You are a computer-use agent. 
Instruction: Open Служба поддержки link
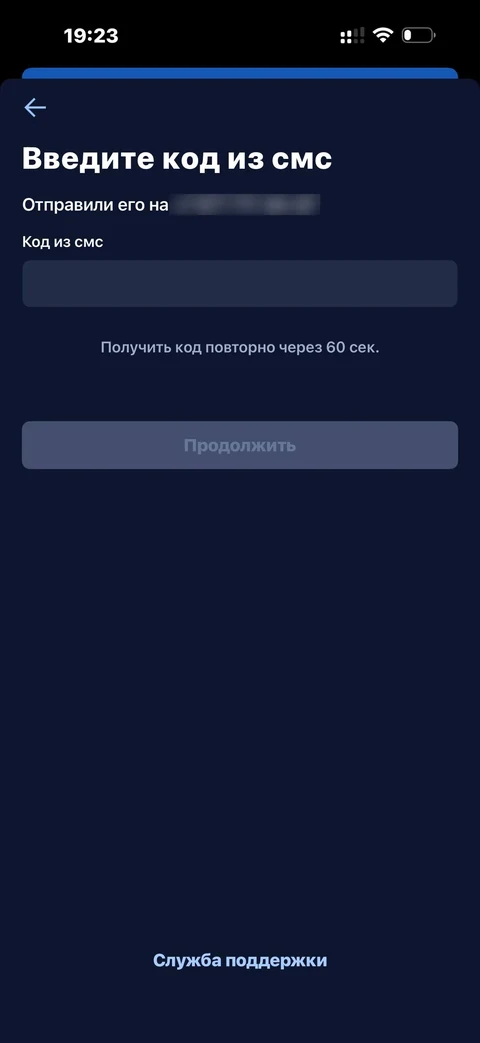pos(239,960)
